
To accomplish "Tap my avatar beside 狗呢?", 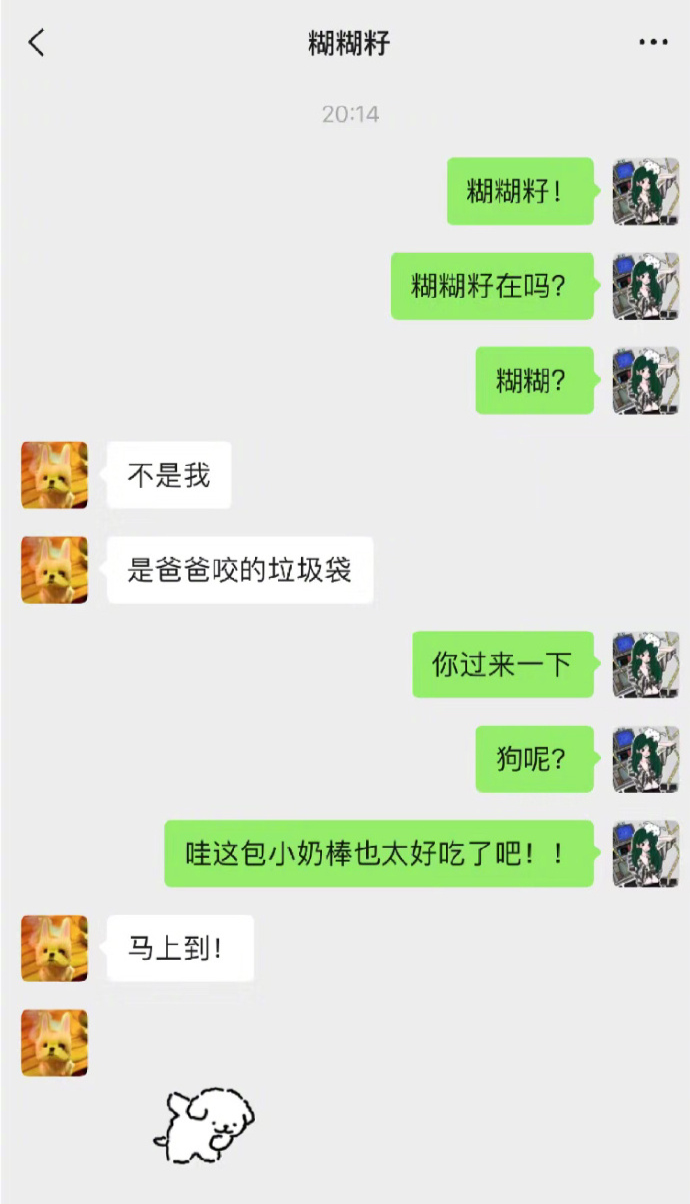I will tap(645, 759).
